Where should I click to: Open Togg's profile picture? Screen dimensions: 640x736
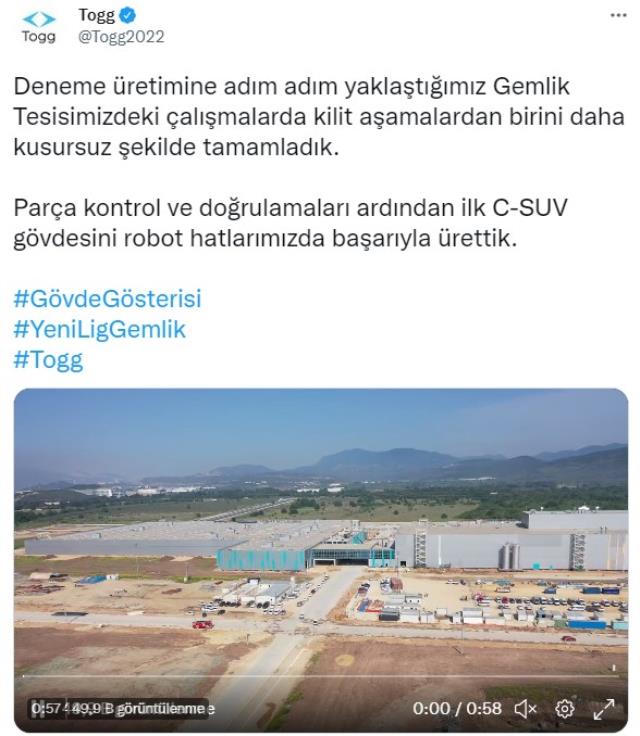click(38, 25)
